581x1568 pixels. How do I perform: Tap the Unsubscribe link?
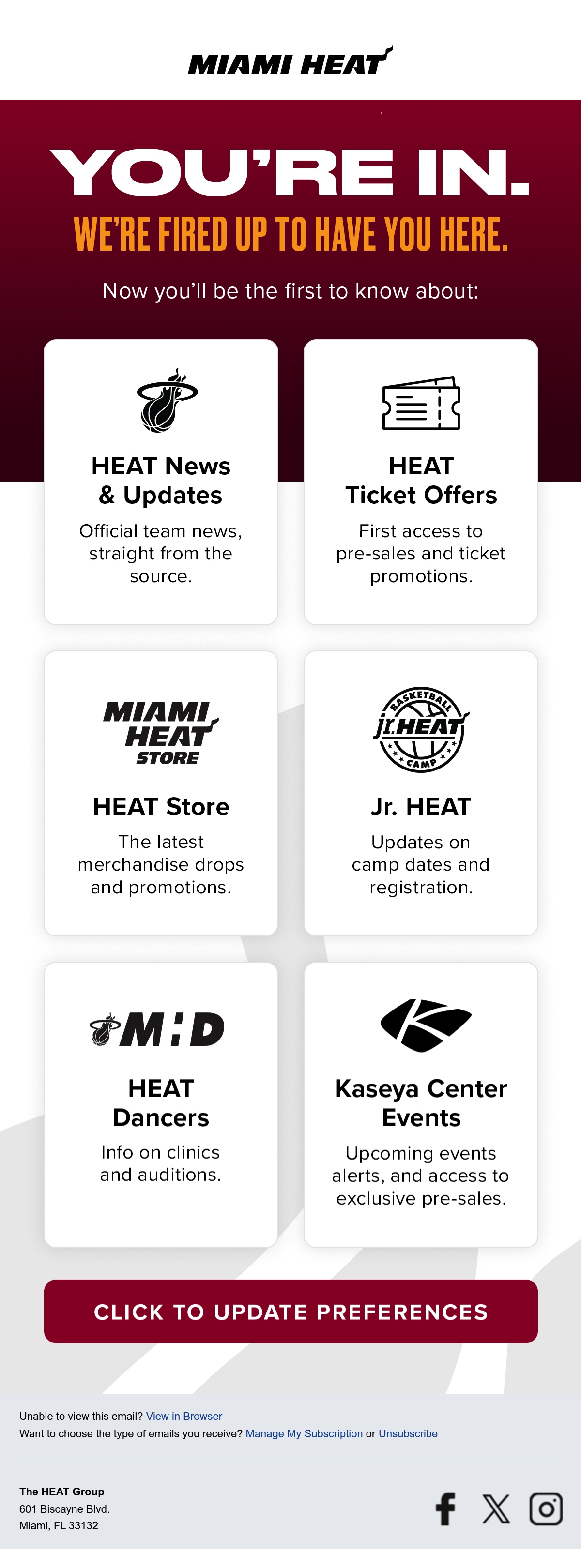tap(408, 1433)
